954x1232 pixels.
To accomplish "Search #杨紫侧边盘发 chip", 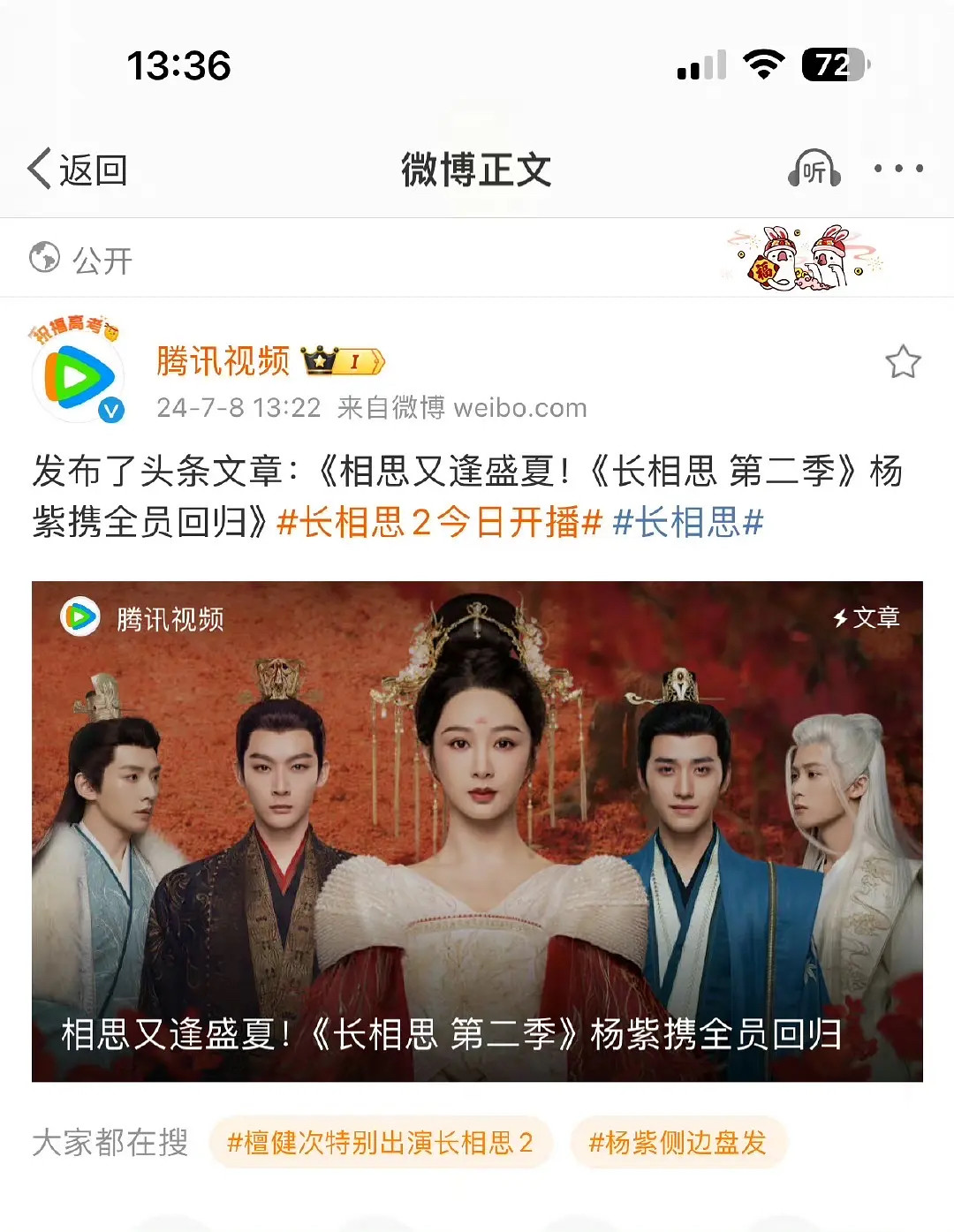I will pyautogui.click(x=678, y=1143).
